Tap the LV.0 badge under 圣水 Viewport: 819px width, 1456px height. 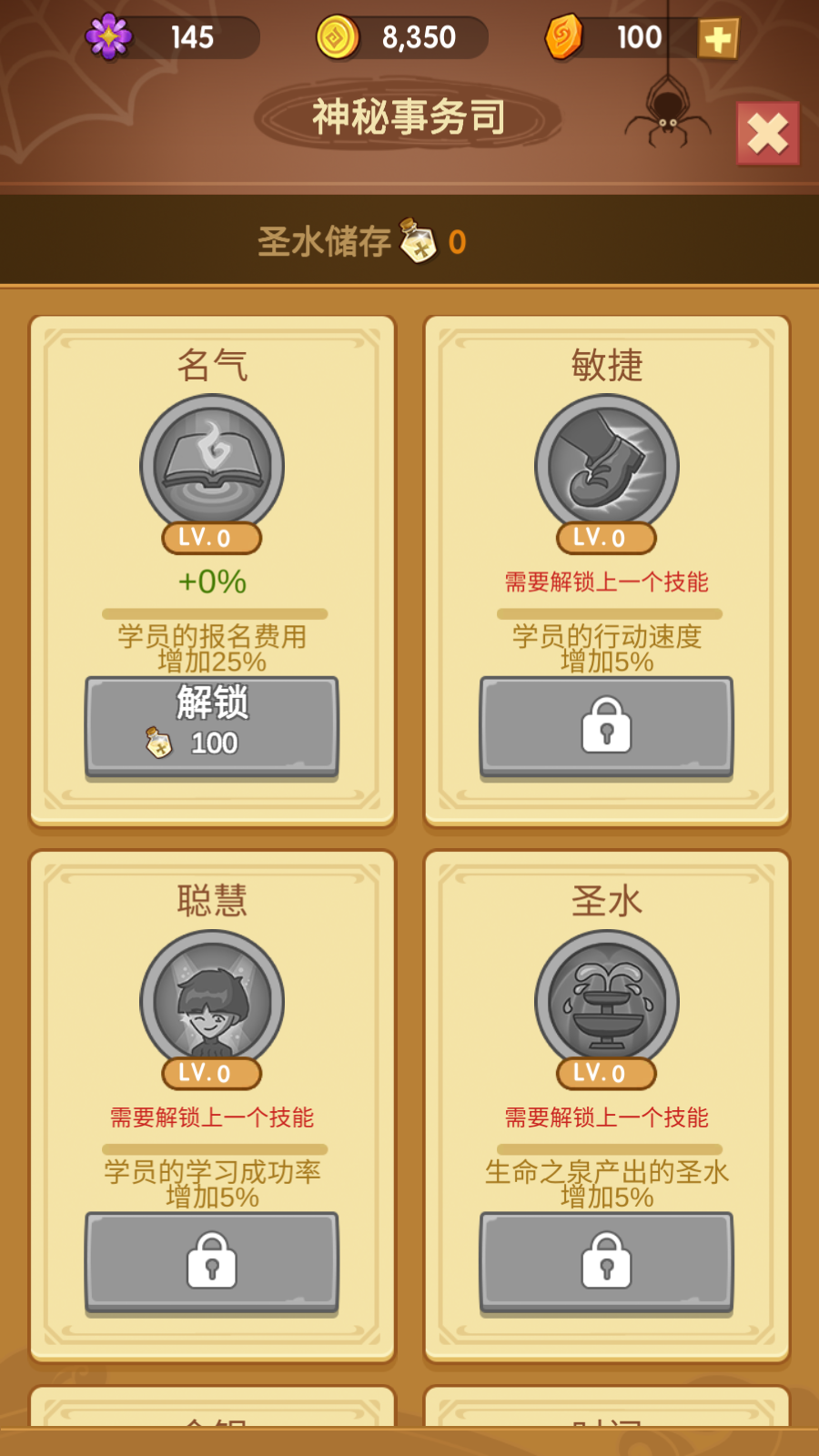[605, 1073]
